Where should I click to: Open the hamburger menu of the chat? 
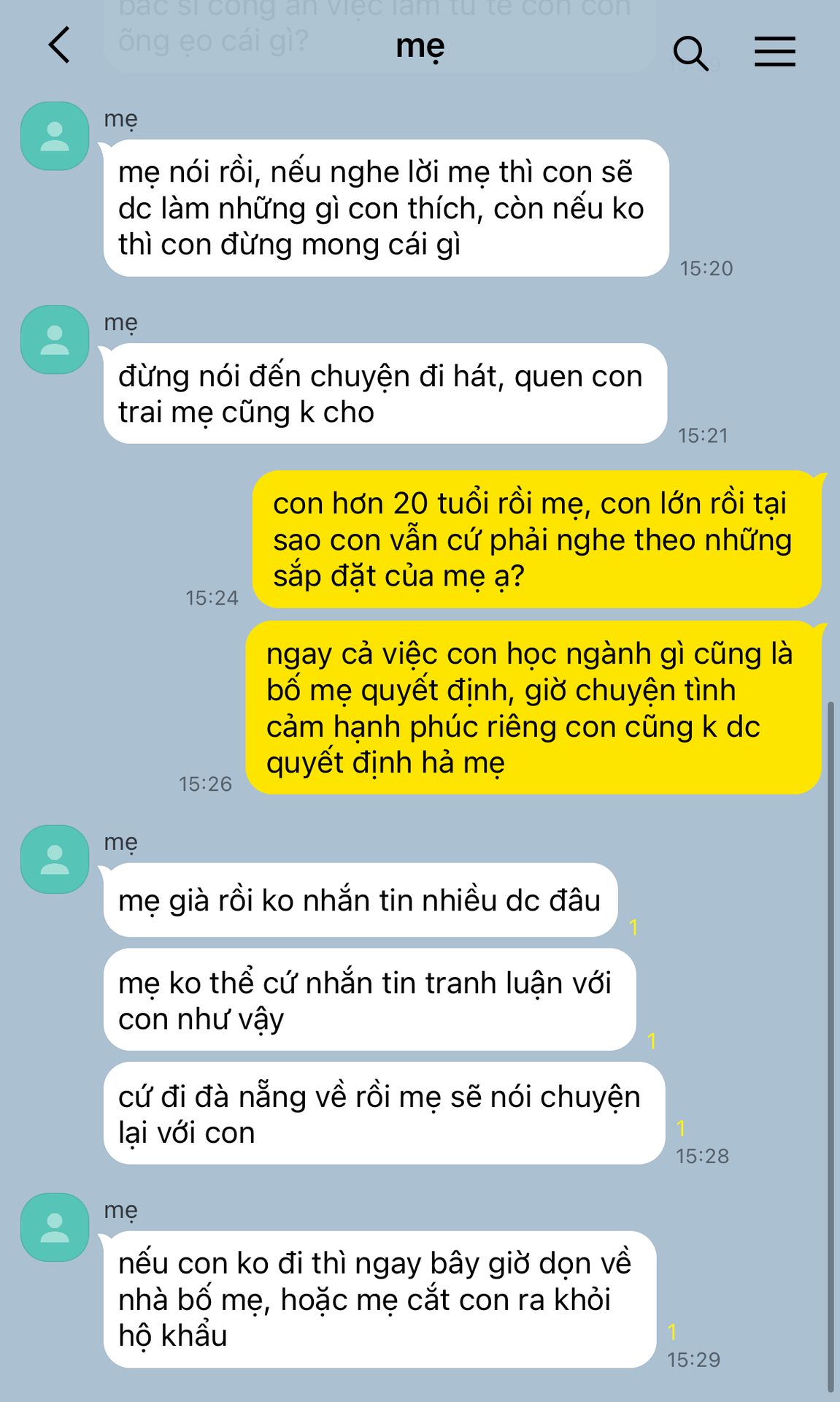coord(774,52)
